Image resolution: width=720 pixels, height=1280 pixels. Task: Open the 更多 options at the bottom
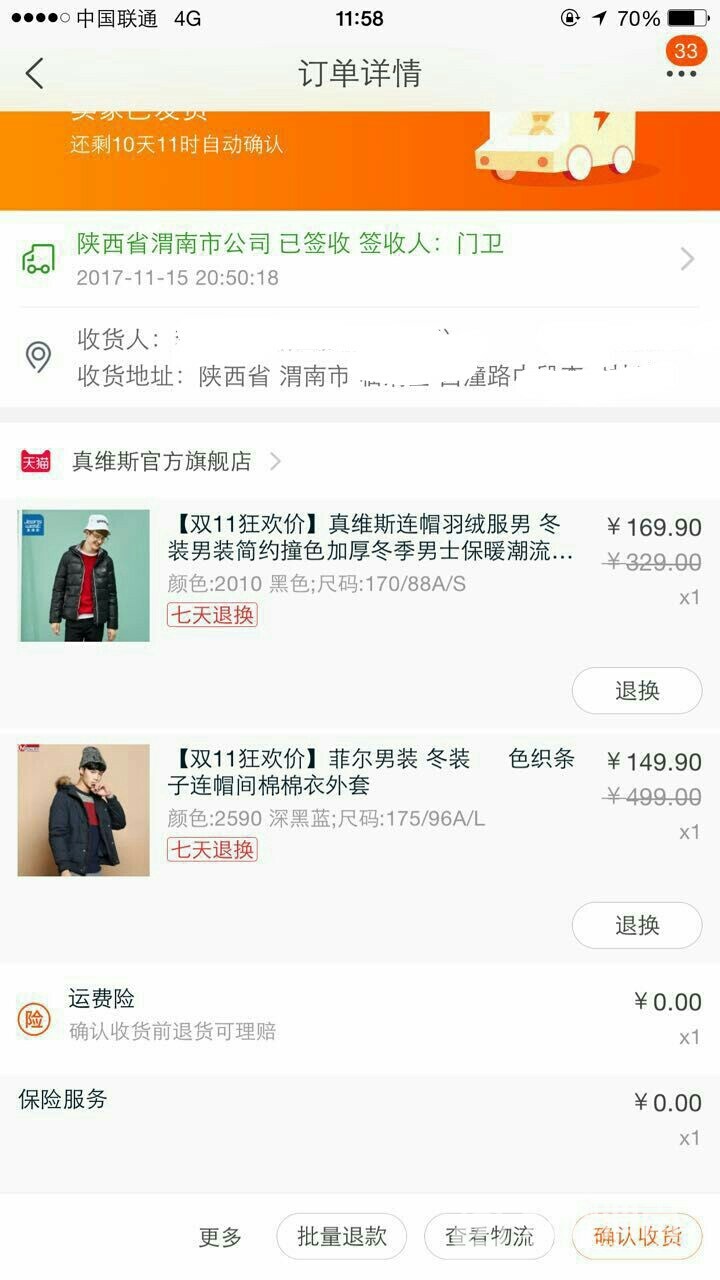[x=220, y=1237]
